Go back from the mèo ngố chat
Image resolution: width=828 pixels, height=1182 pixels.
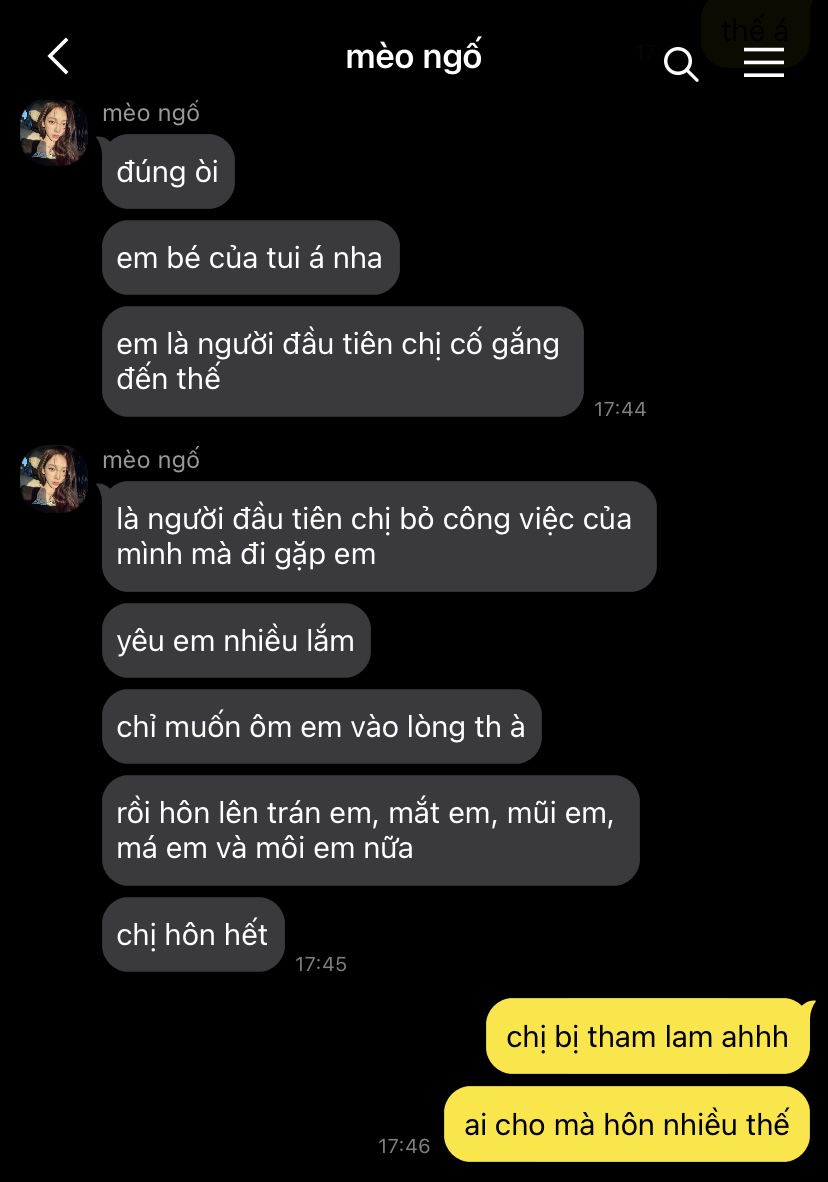(x=59, y=57)
